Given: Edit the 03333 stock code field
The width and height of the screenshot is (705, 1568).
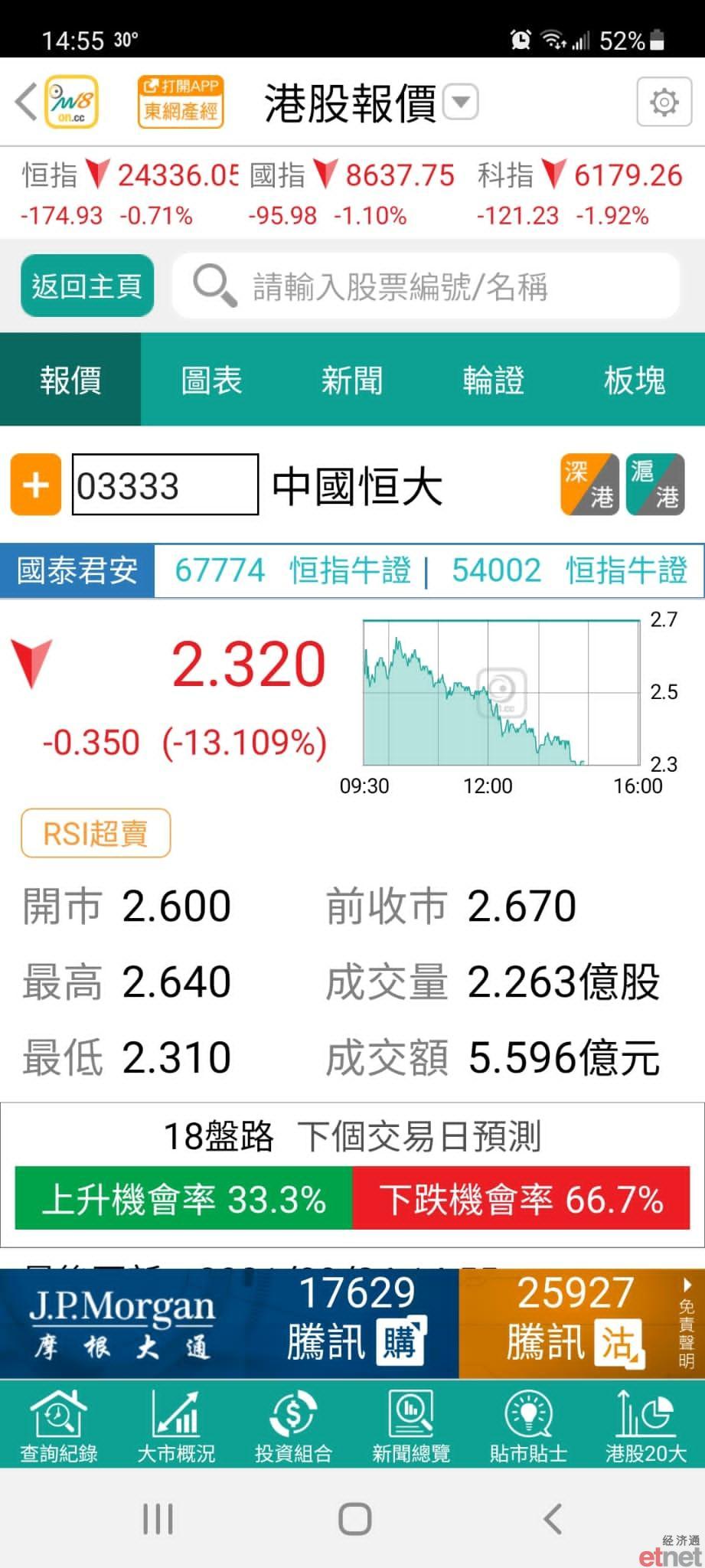Looking at the screenshot, I should tap(165, 485).
